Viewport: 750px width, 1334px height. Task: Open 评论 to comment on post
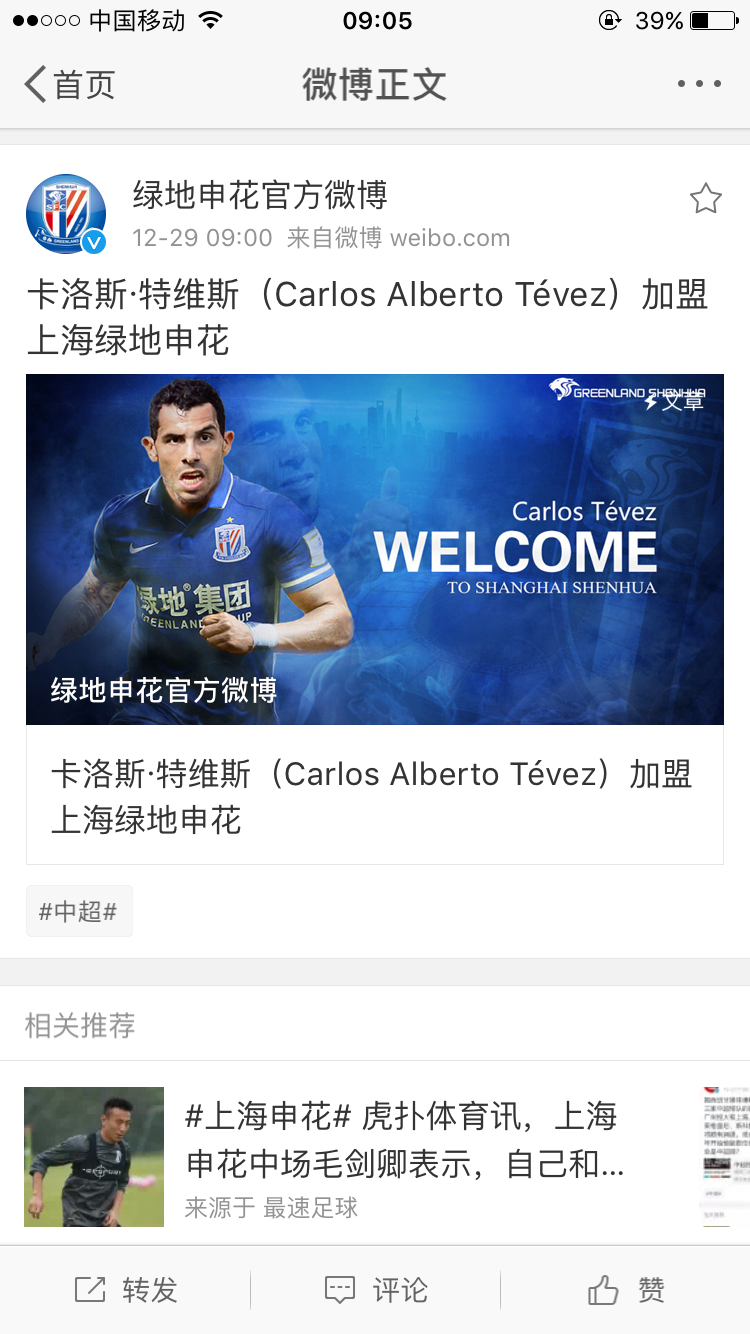(x=375, y=1290)
